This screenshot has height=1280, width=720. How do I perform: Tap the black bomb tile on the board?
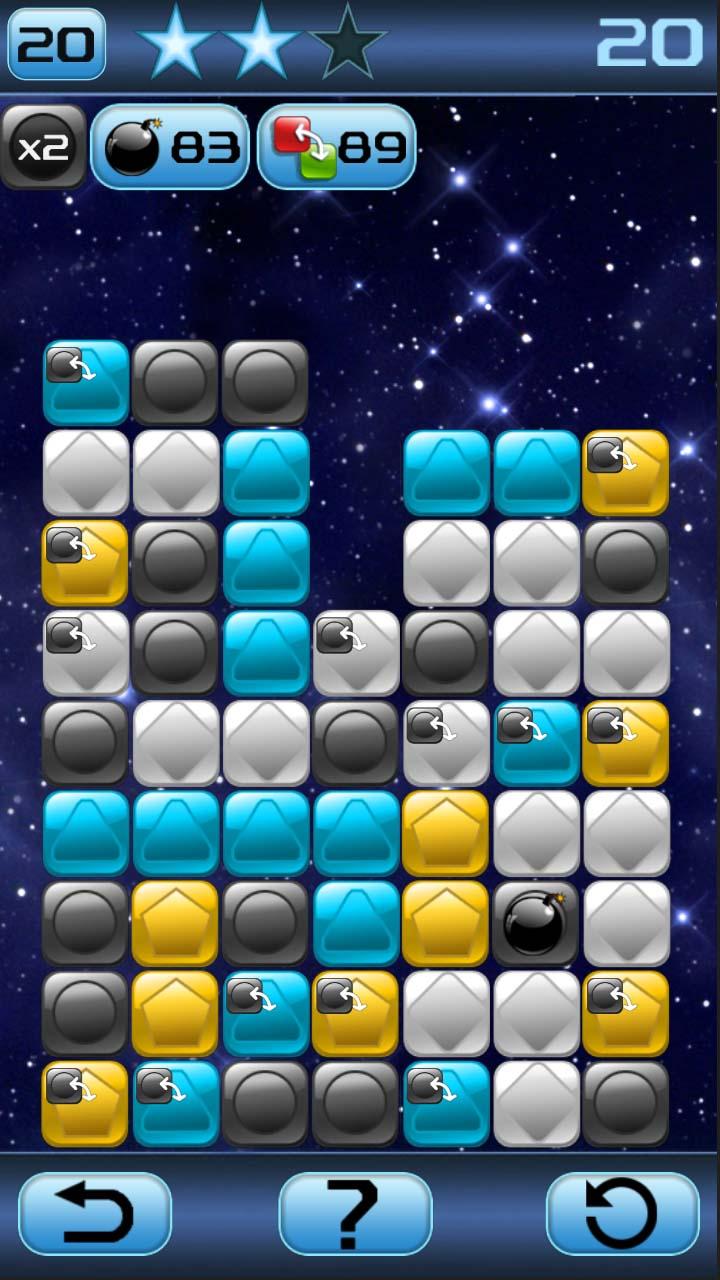click(x=535, y=922)
